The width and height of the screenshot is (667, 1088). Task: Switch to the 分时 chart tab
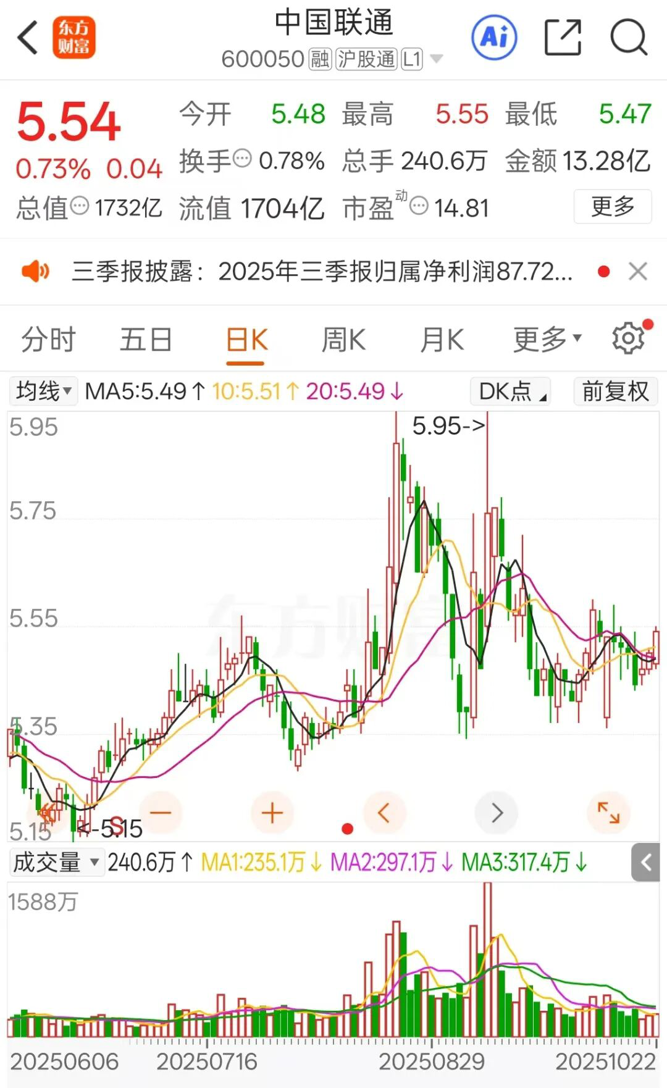coord(48,340)
